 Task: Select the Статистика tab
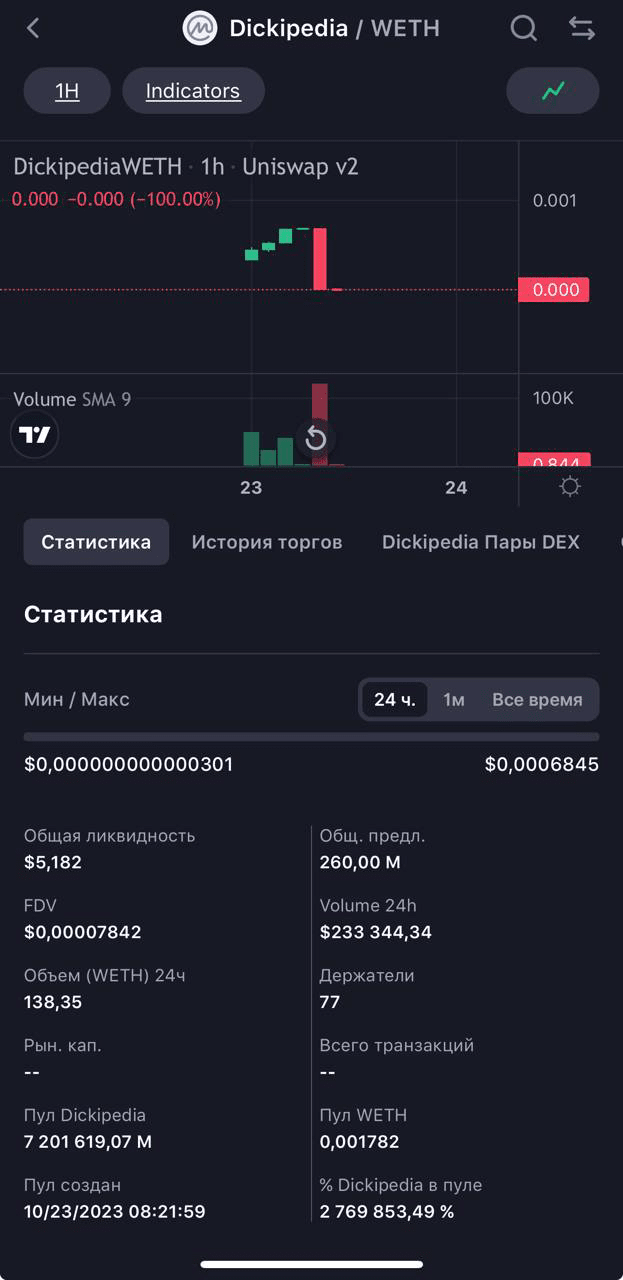tap(96, 542)
